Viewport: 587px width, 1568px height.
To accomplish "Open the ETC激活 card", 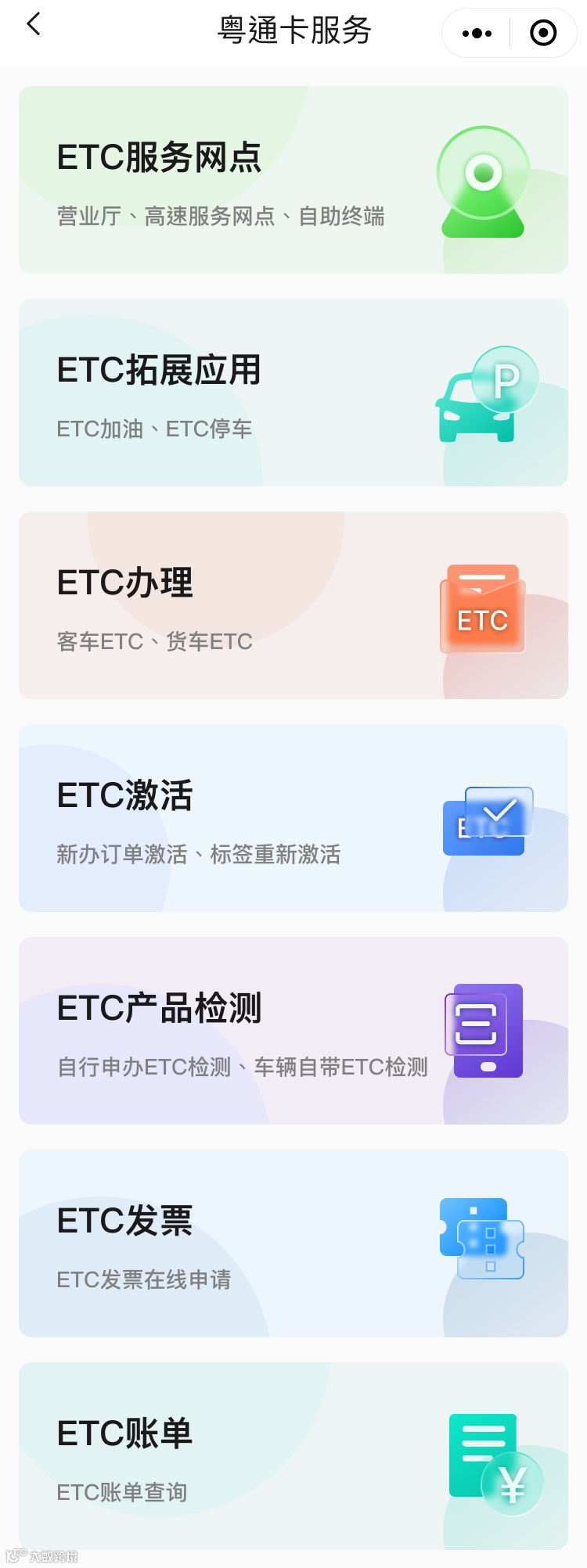I will (293, 818).
